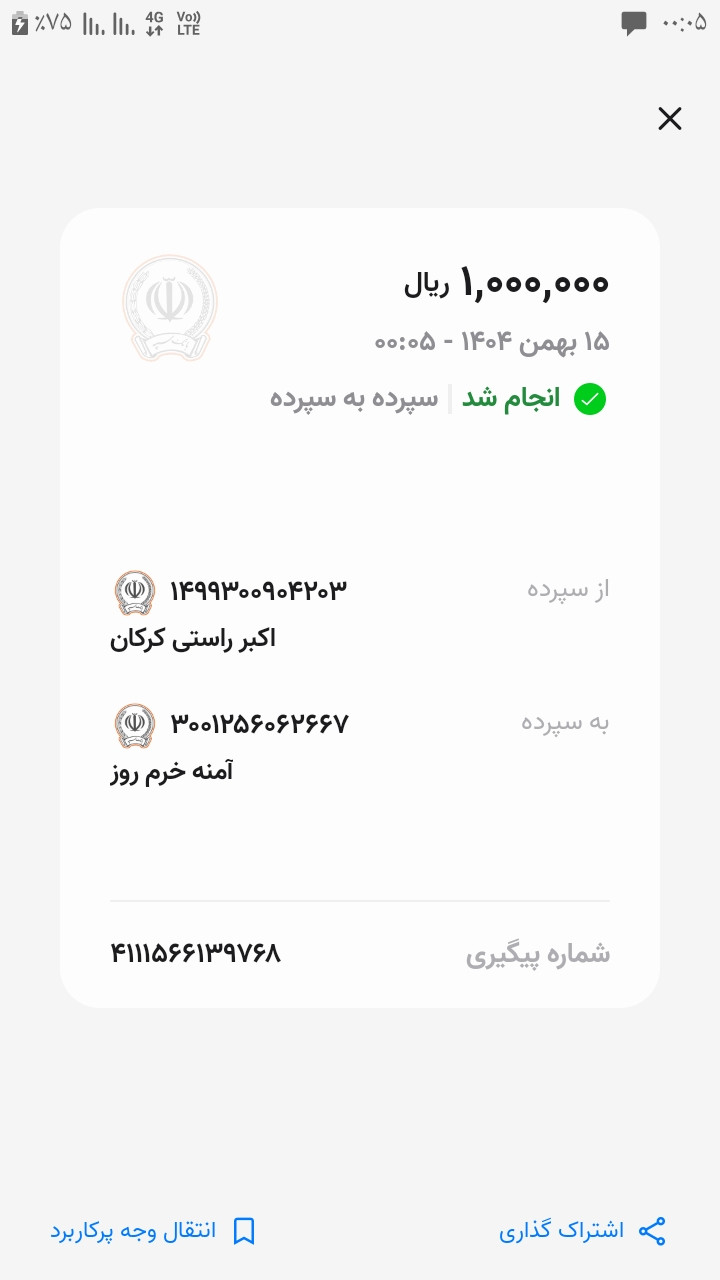720x1280 pixels.
Task: Close the transfer receipt screen
Action: coord(670,119)
